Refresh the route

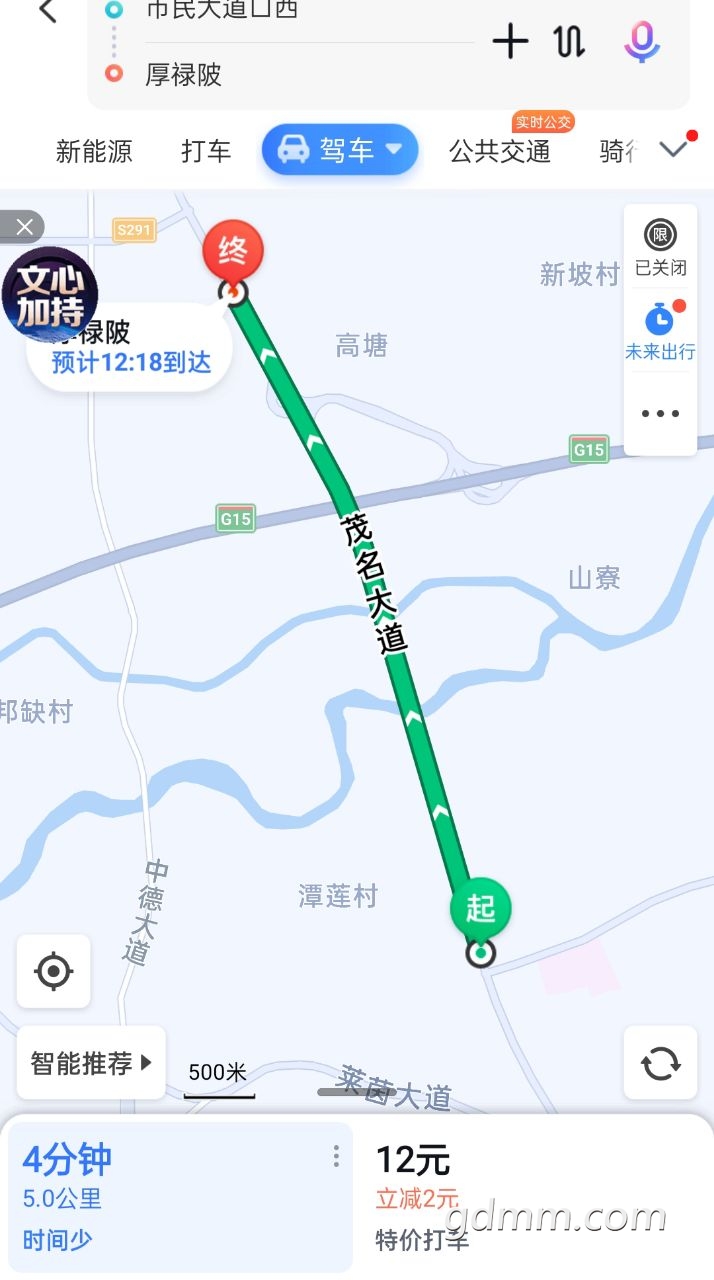pyautogui.click(x=660, y=1063)
